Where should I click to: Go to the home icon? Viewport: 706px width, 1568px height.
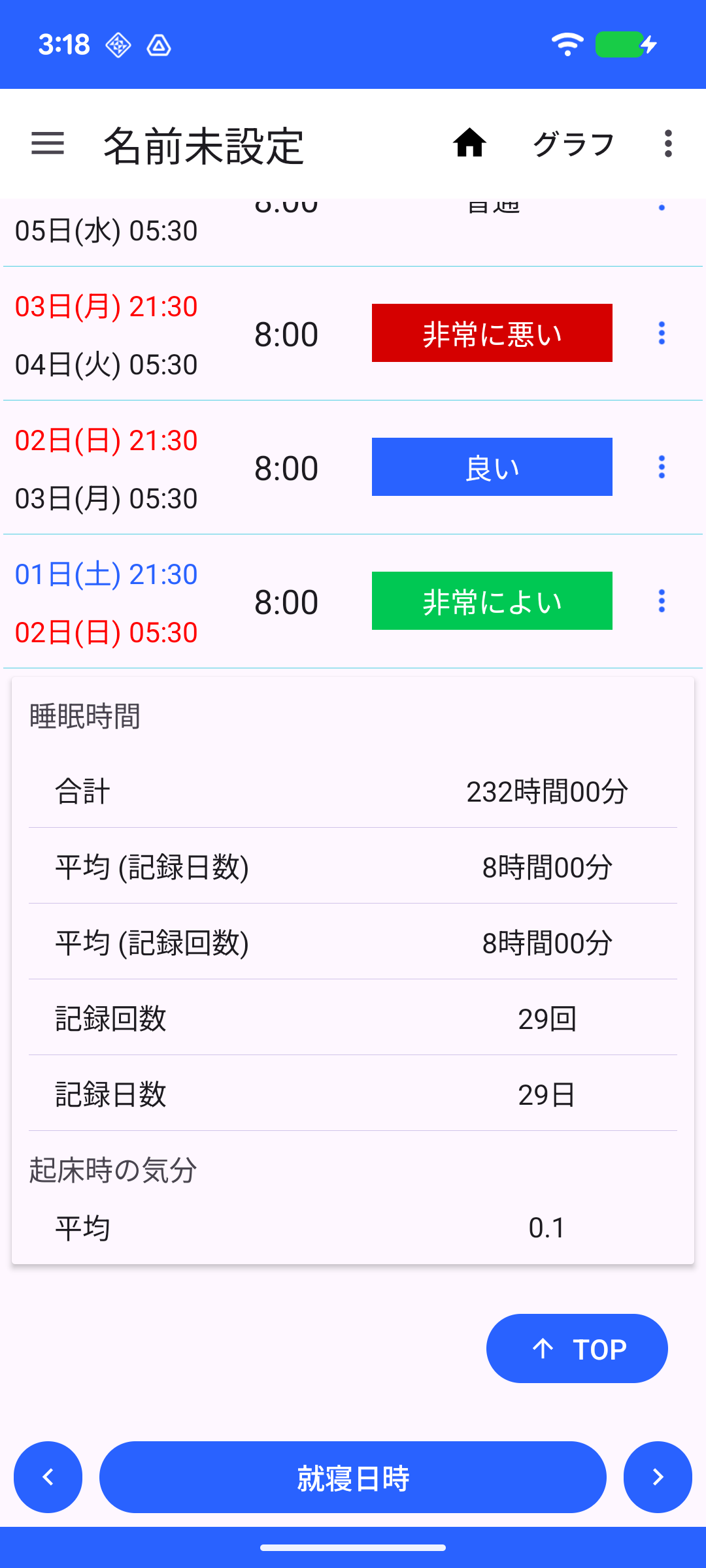pyautogui.click(x=470, y=144)
